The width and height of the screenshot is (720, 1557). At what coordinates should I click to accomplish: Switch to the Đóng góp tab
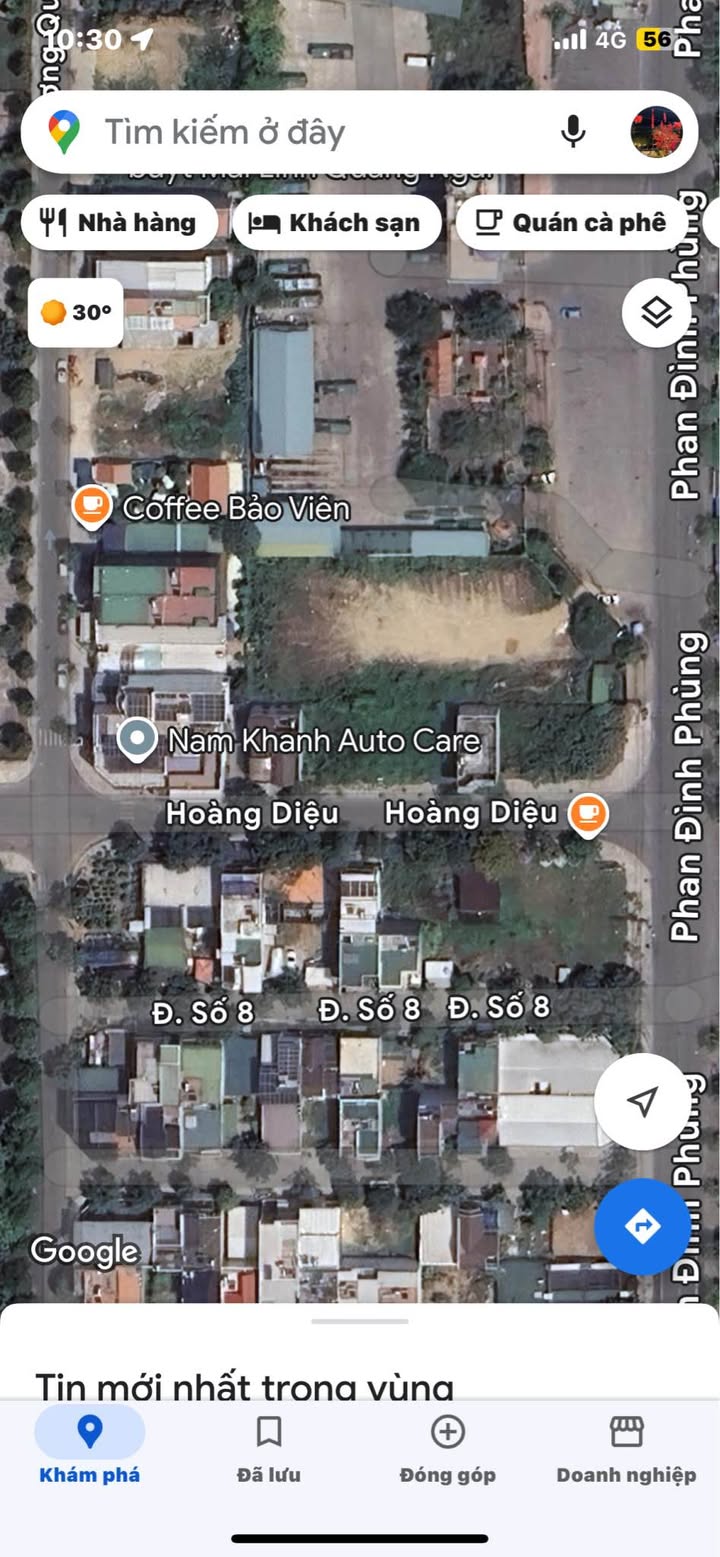coord(447,1448)
